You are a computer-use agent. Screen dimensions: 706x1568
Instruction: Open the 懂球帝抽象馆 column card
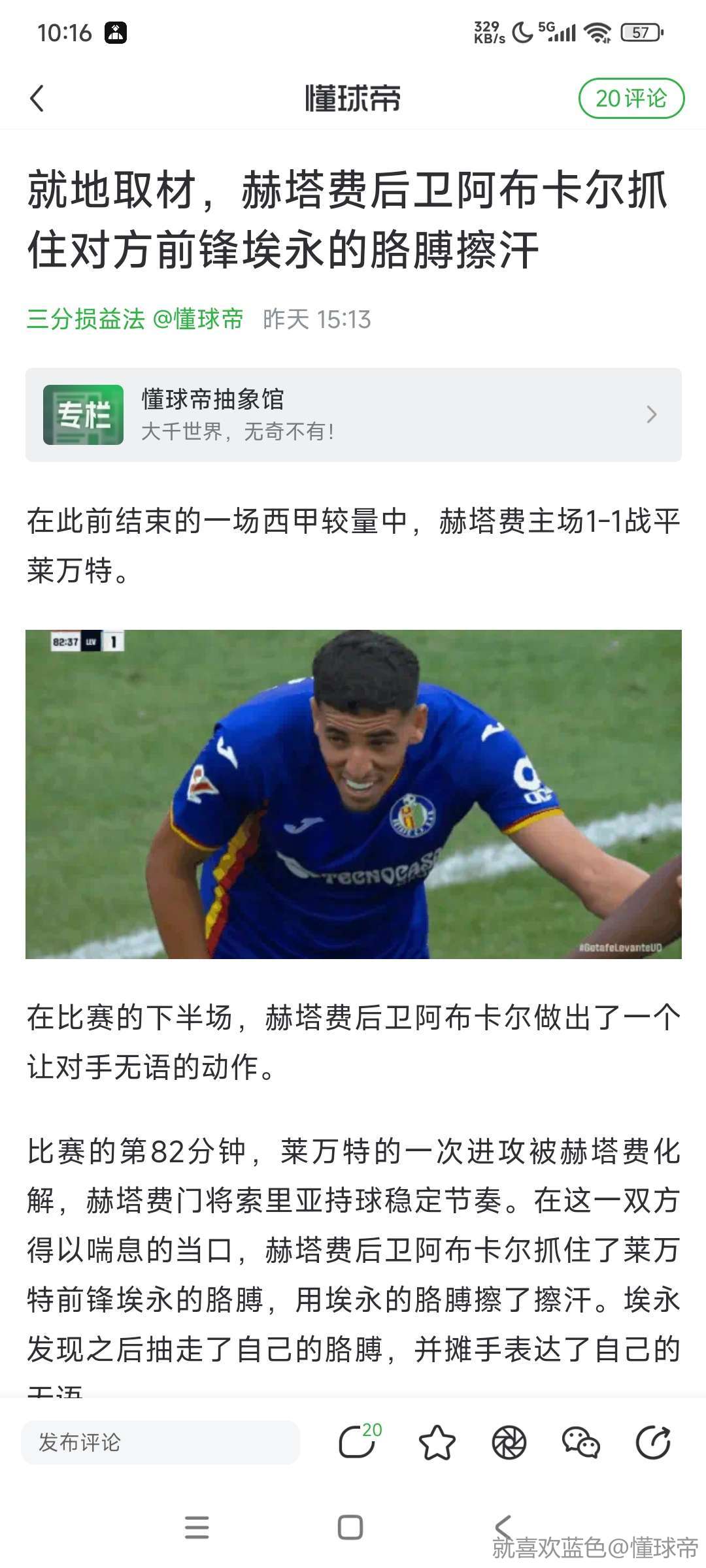(353, 415)
